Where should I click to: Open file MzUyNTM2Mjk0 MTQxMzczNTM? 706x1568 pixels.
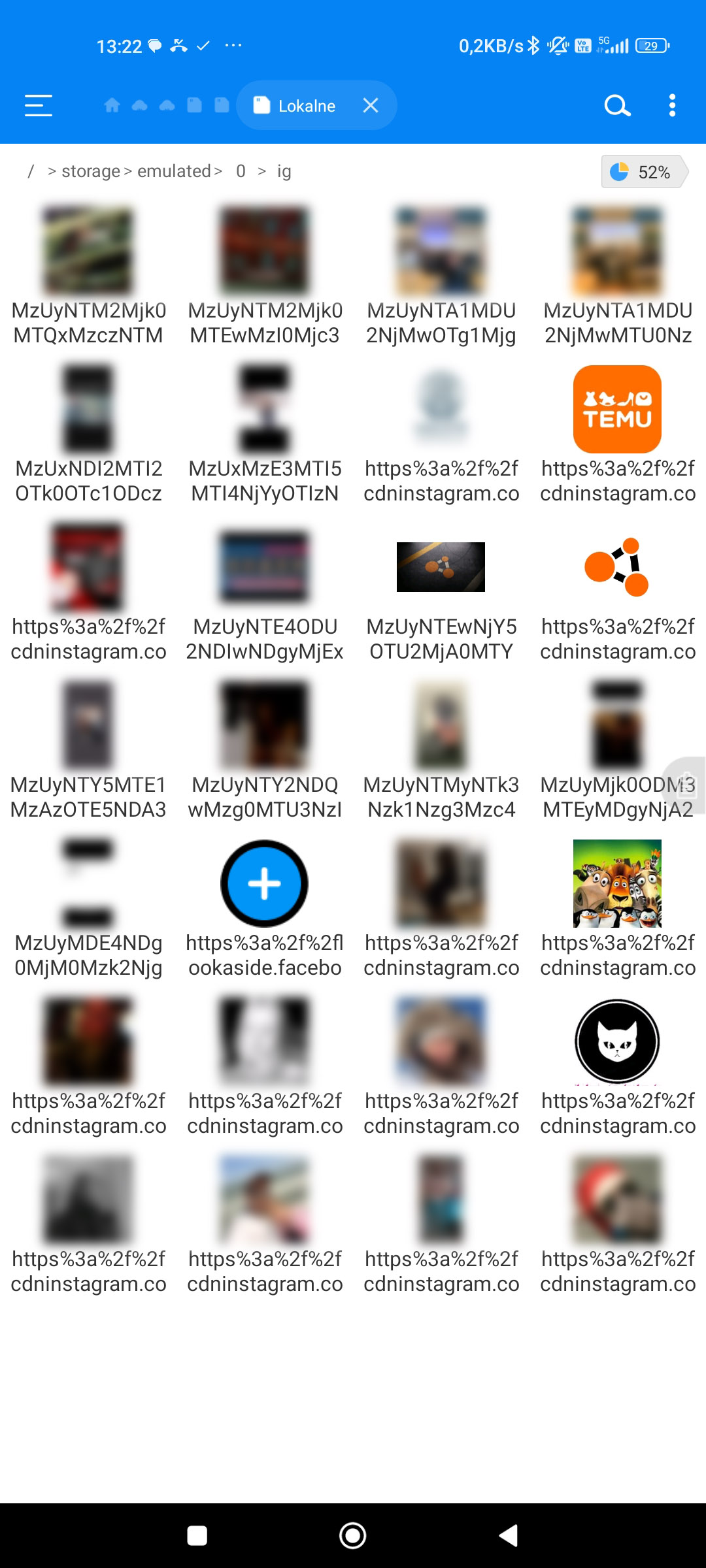(88, 251)
